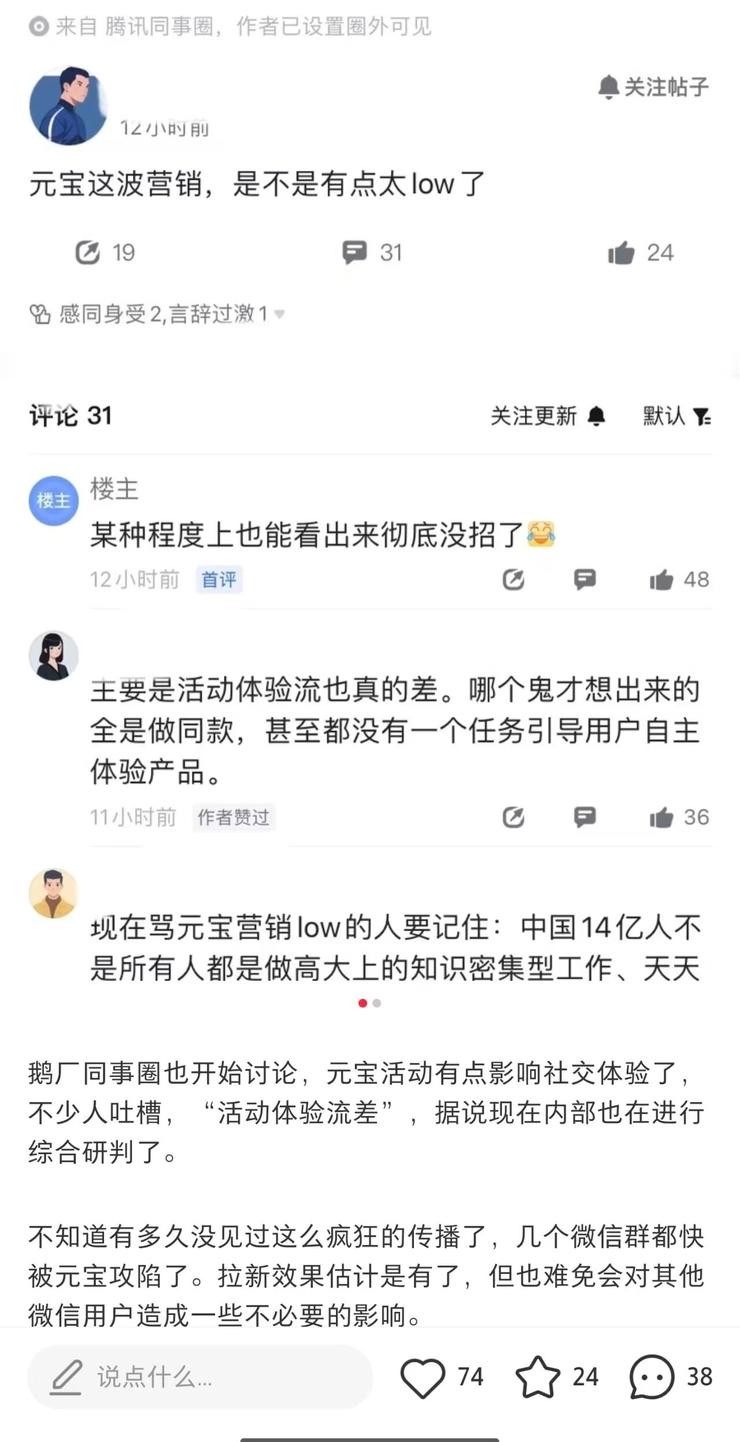Forward the comment about poor activity experience
740x1442 pixels.
[x=513, y=817]
